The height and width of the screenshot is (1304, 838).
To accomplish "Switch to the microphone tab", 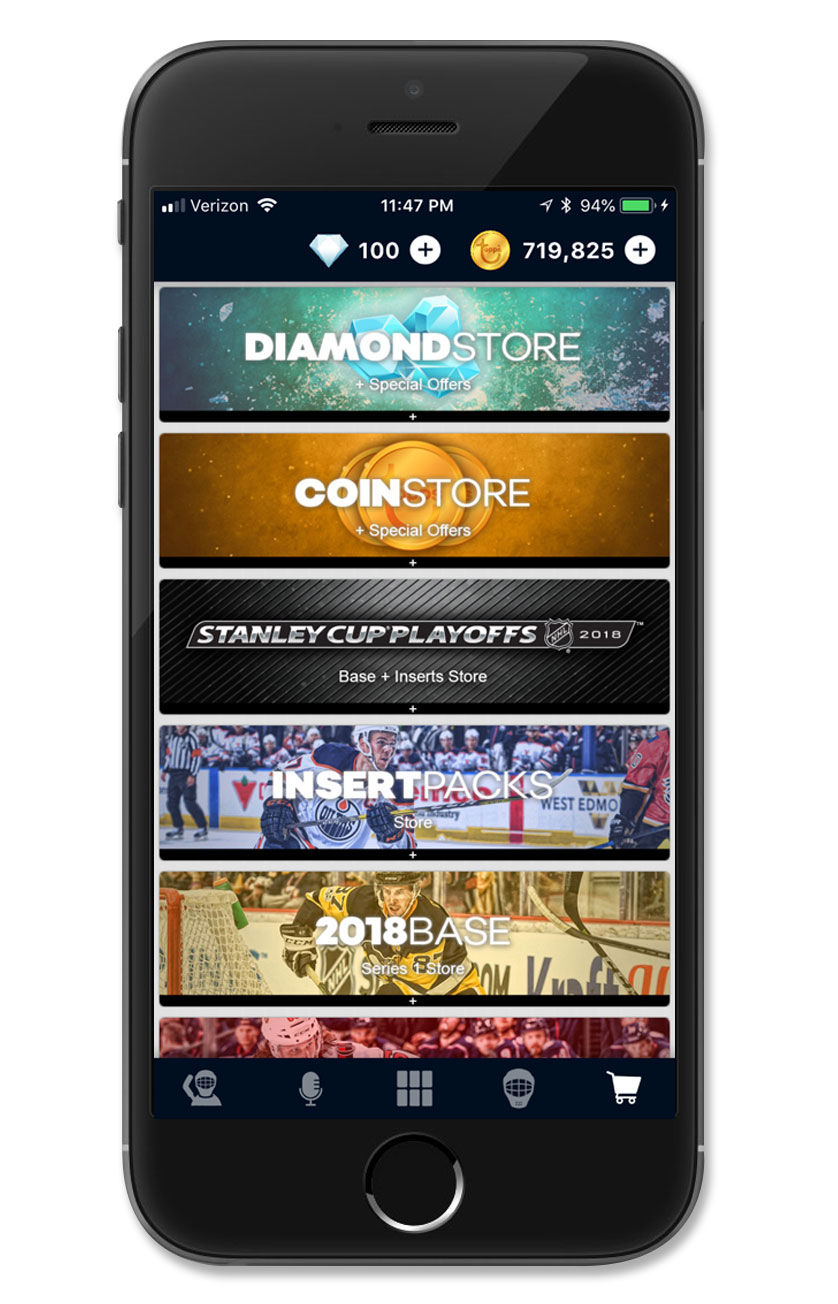I will pyautogui.click(x=311, y=1088).
